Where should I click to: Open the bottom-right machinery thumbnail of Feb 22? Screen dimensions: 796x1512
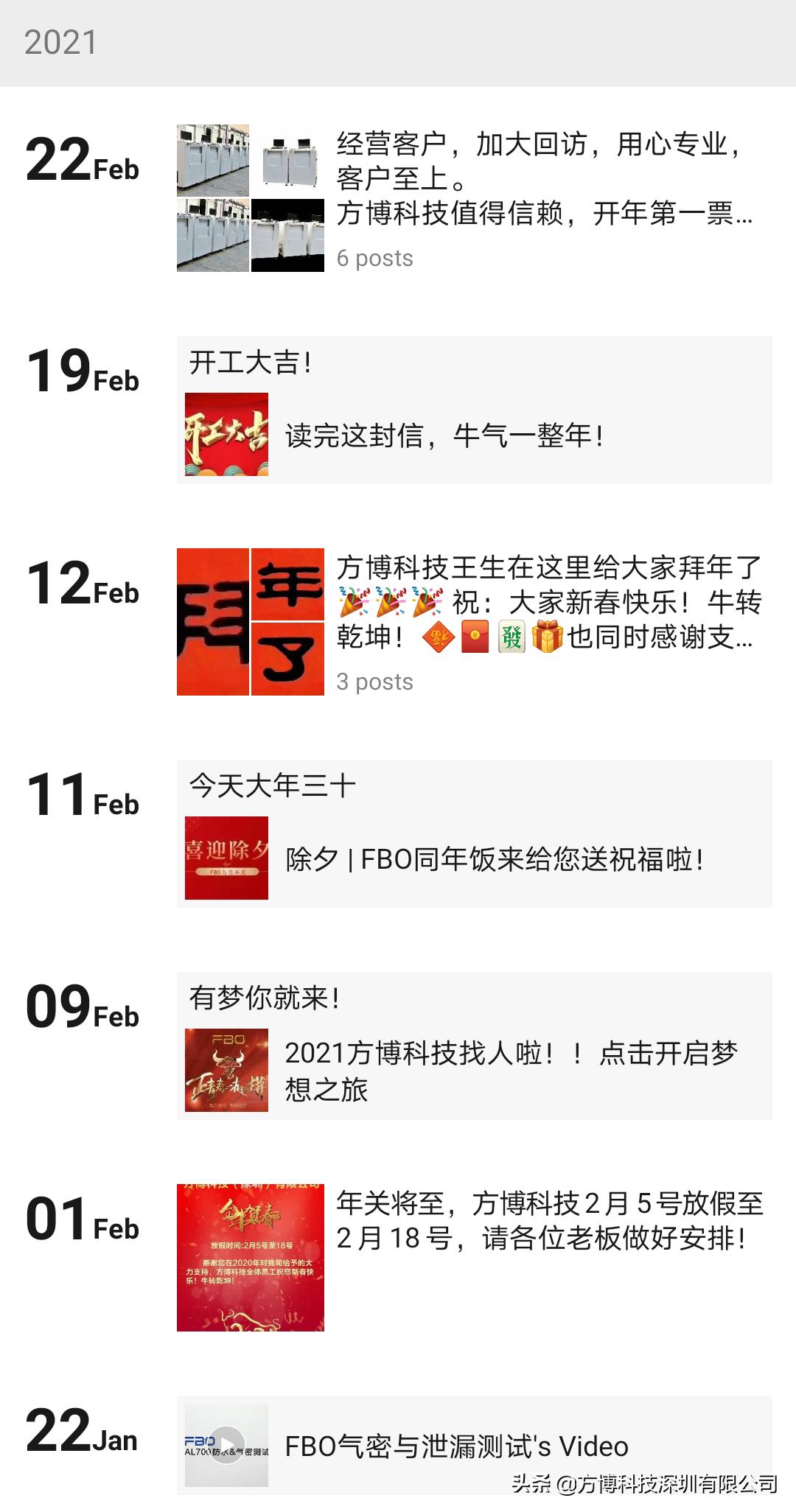(287, 236)
